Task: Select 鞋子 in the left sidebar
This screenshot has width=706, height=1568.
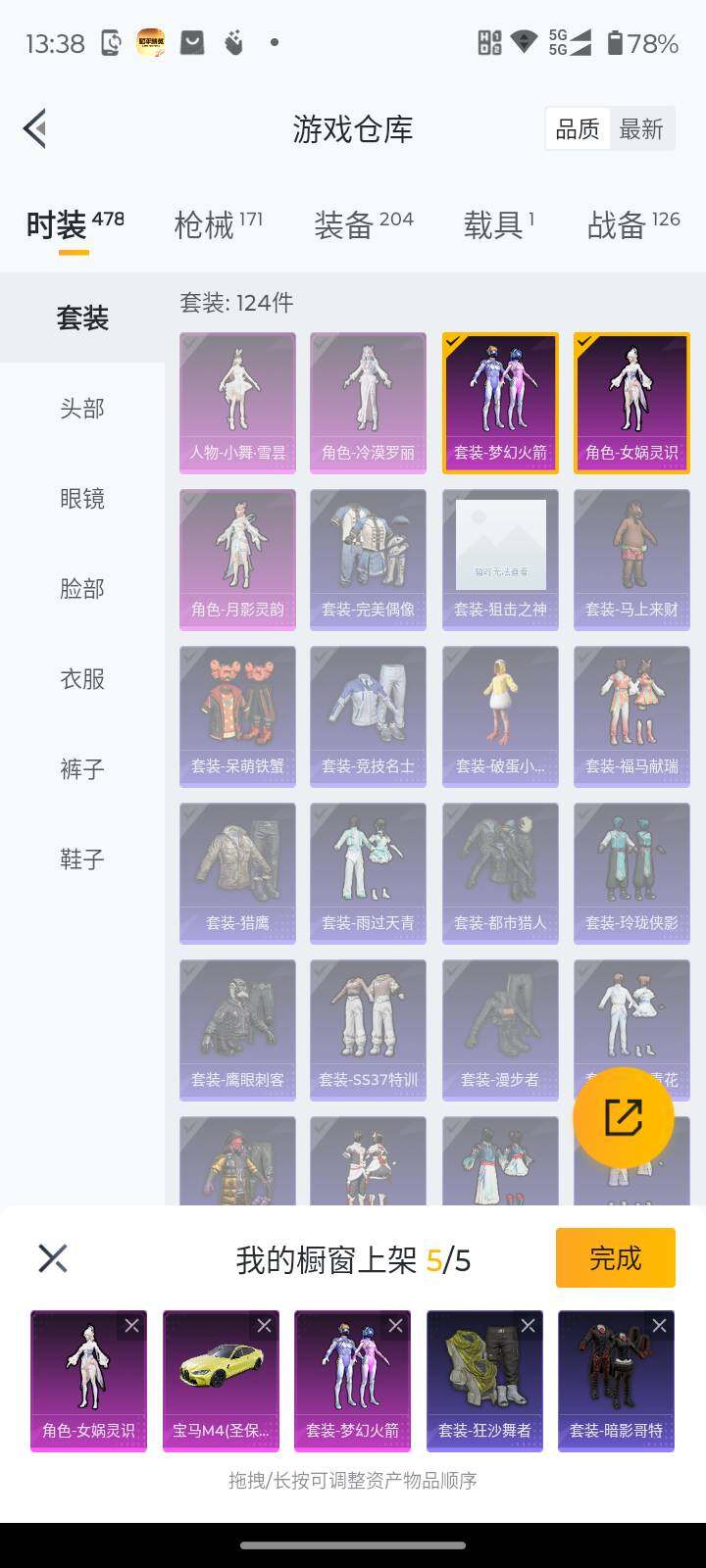Action: click(80, 858)
